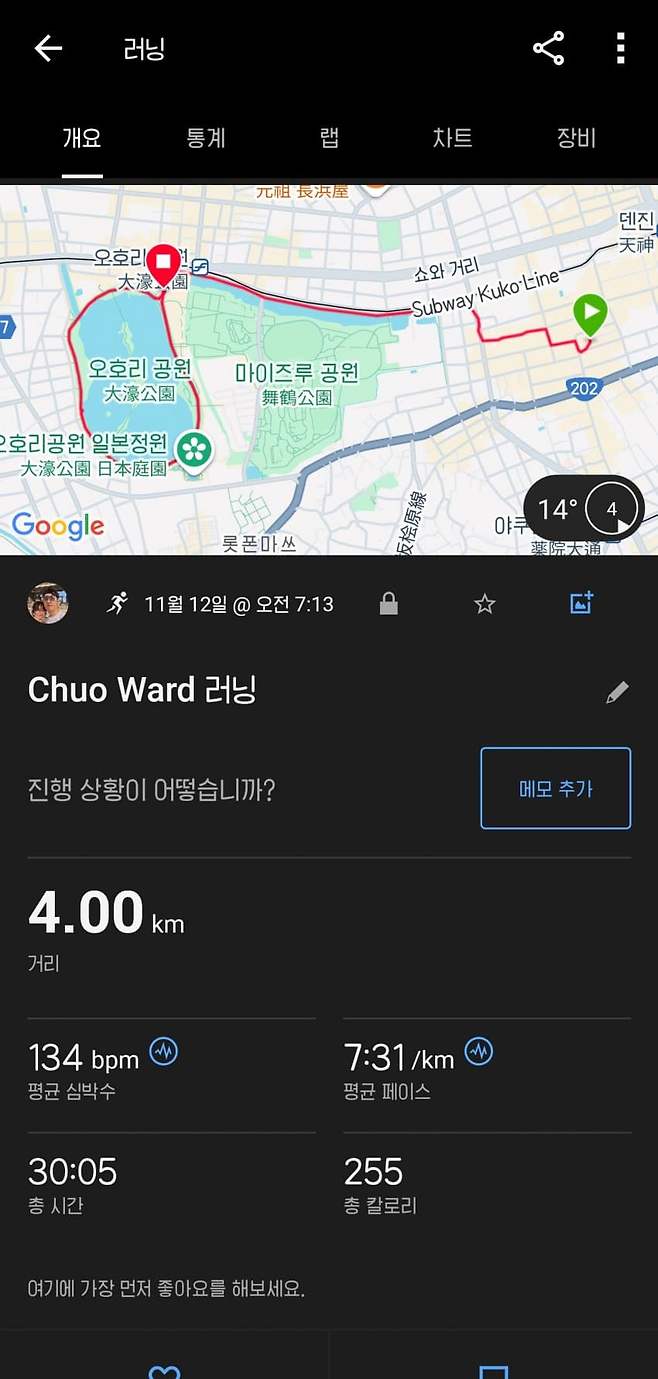Open the 차트 tab
Screen dimensions: 658x1379
point(452,138)
